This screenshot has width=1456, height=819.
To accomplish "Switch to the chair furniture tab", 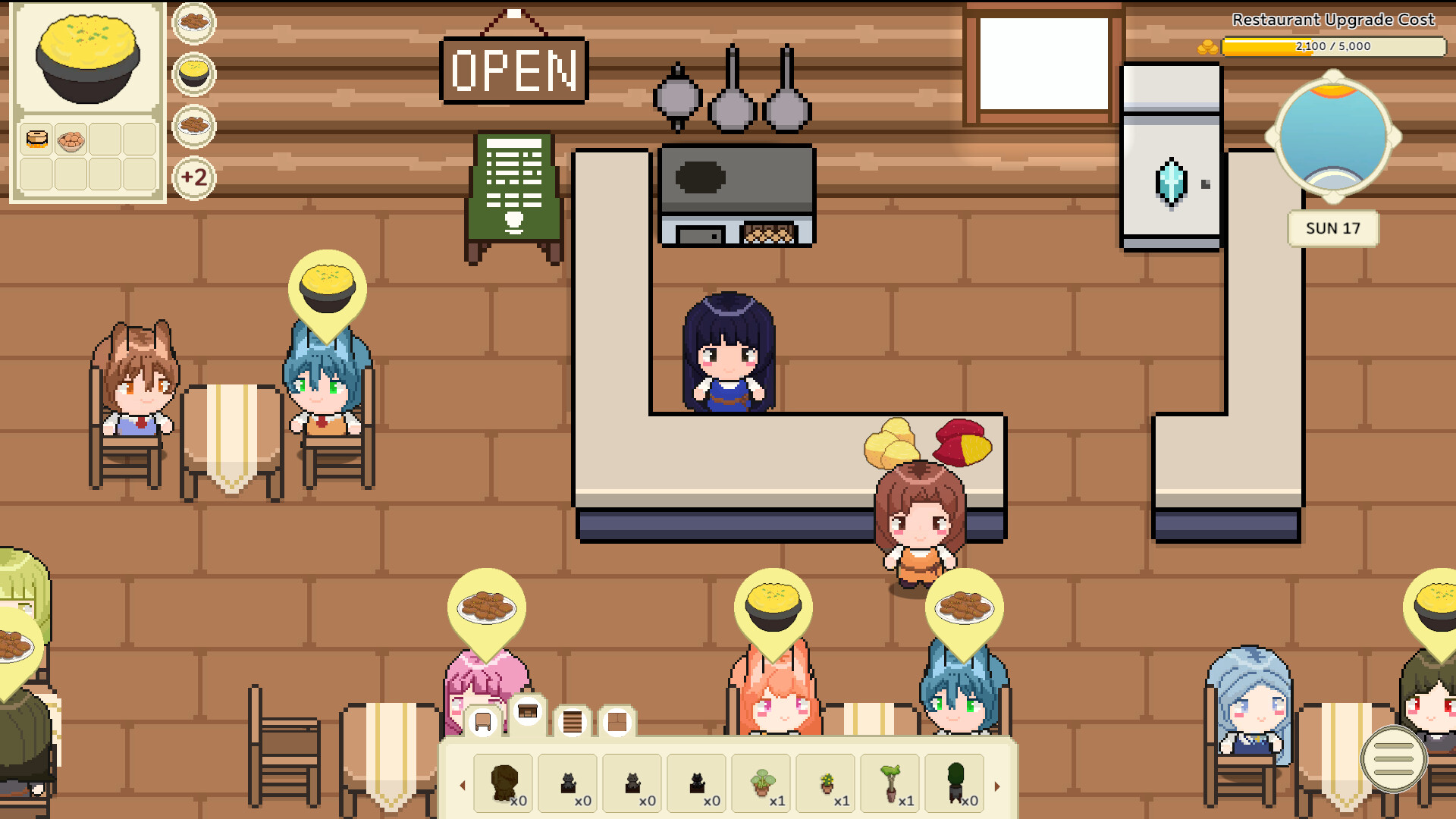I will pos(483,722).
